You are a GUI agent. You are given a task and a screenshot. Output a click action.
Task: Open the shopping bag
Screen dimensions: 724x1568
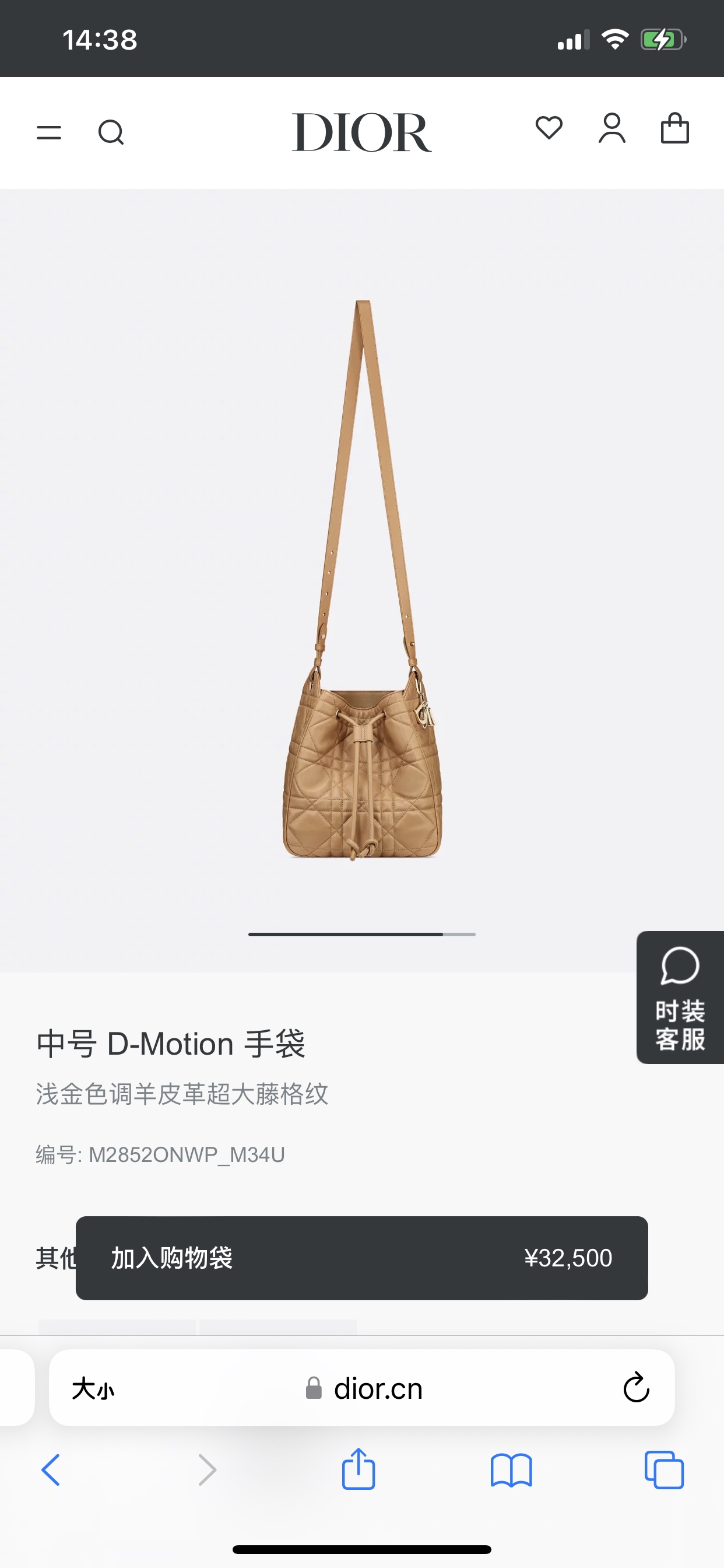[x=674, y=128]
